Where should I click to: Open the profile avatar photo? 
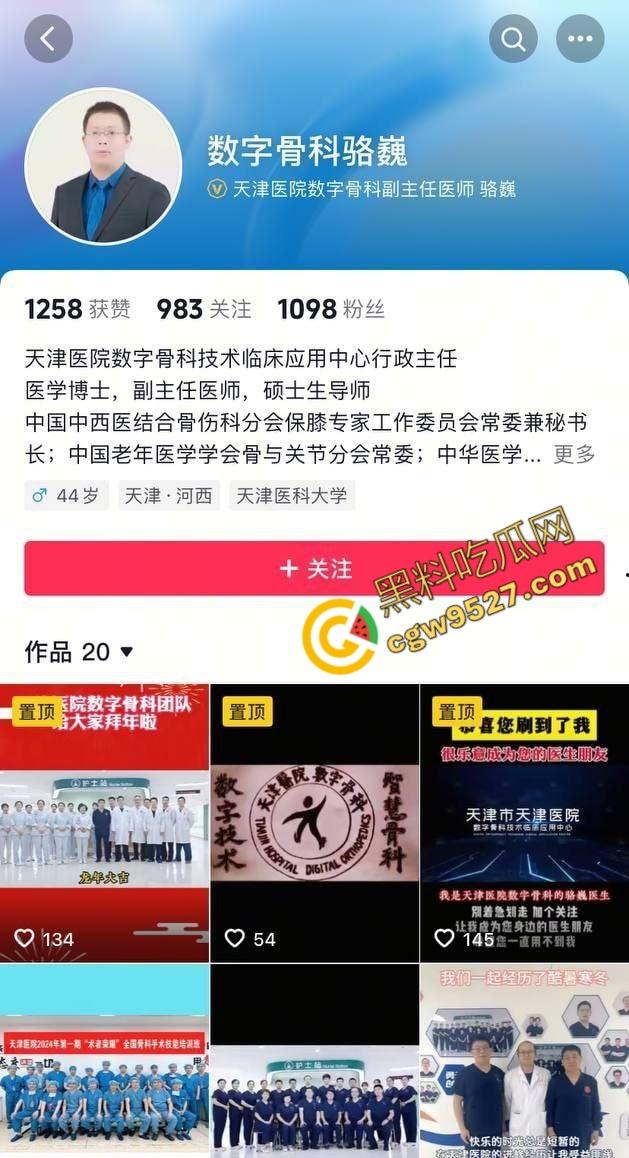click(103, 165)
